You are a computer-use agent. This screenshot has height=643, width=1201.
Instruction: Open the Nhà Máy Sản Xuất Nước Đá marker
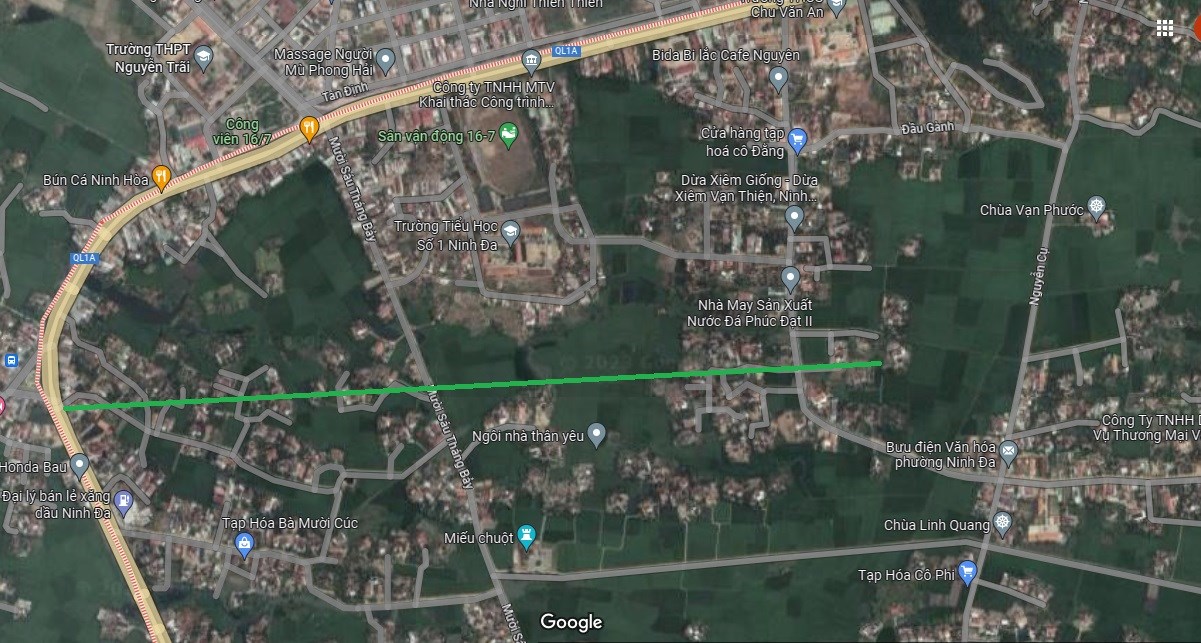(x=790, y=277)
